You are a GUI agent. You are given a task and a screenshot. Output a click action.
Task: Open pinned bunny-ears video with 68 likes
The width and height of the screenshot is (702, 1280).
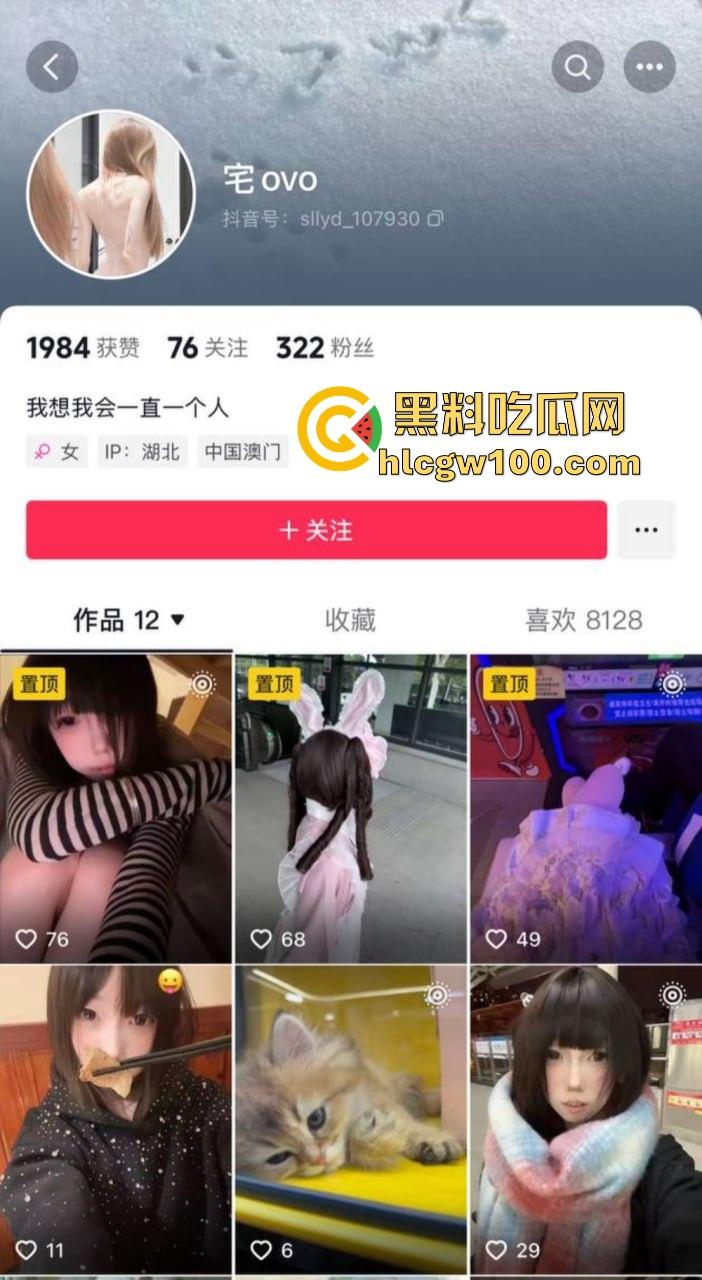coord(350,808)
